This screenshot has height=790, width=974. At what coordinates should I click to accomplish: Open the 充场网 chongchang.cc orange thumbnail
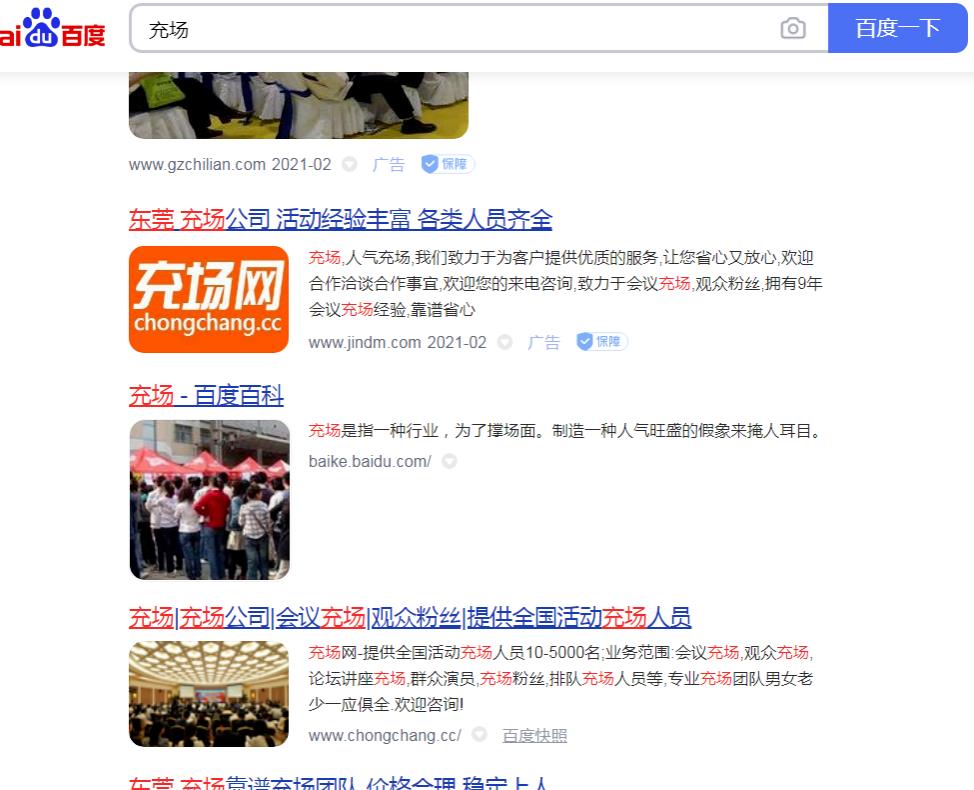click(209, 300)
